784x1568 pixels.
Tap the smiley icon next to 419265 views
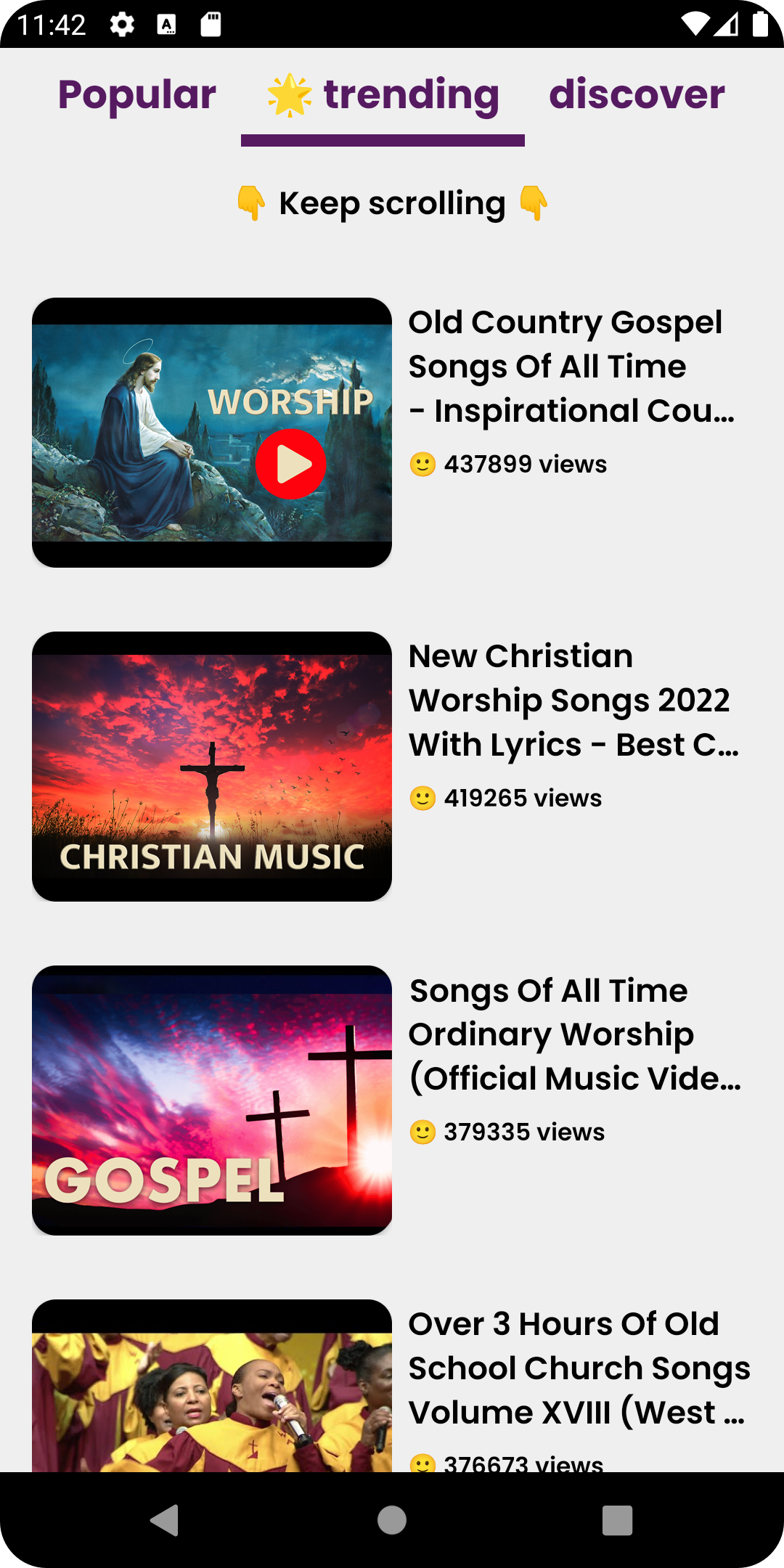point(424,797)
